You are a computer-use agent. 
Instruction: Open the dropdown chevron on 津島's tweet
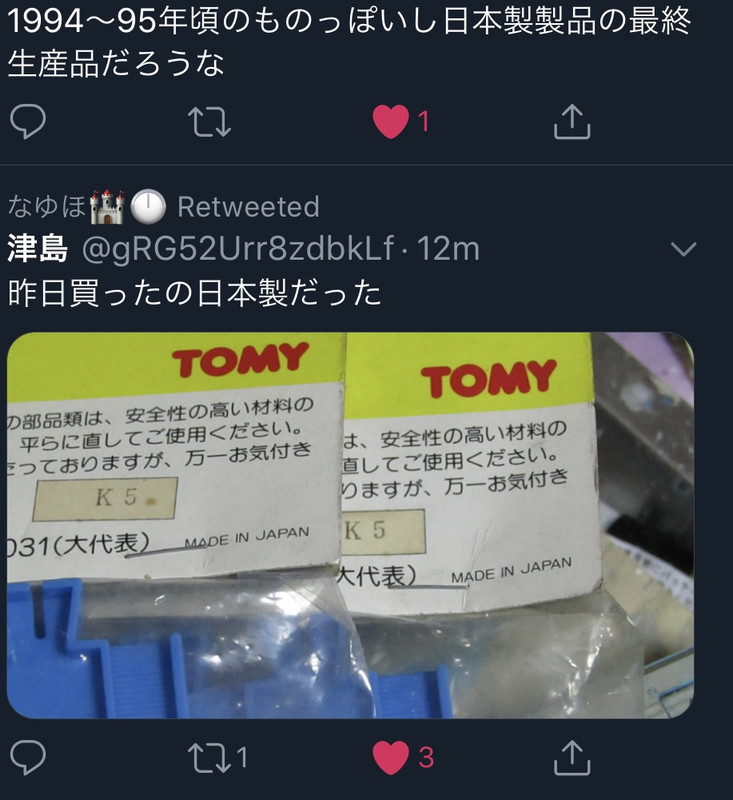[683, 249]
